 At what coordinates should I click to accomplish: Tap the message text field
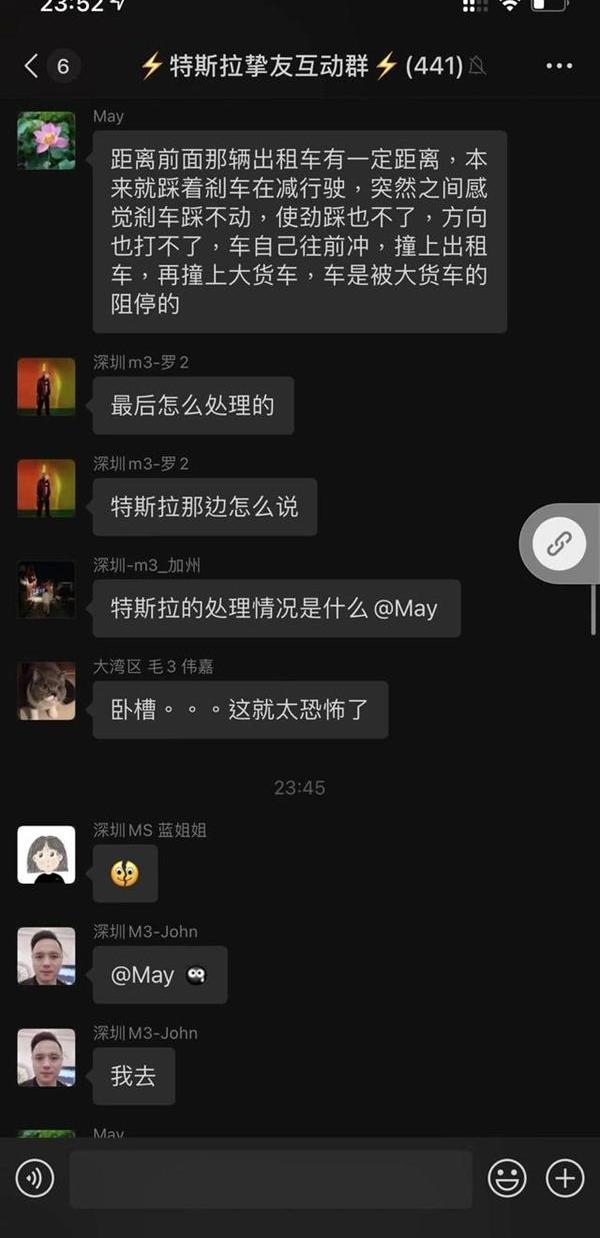coord(270,1179)
